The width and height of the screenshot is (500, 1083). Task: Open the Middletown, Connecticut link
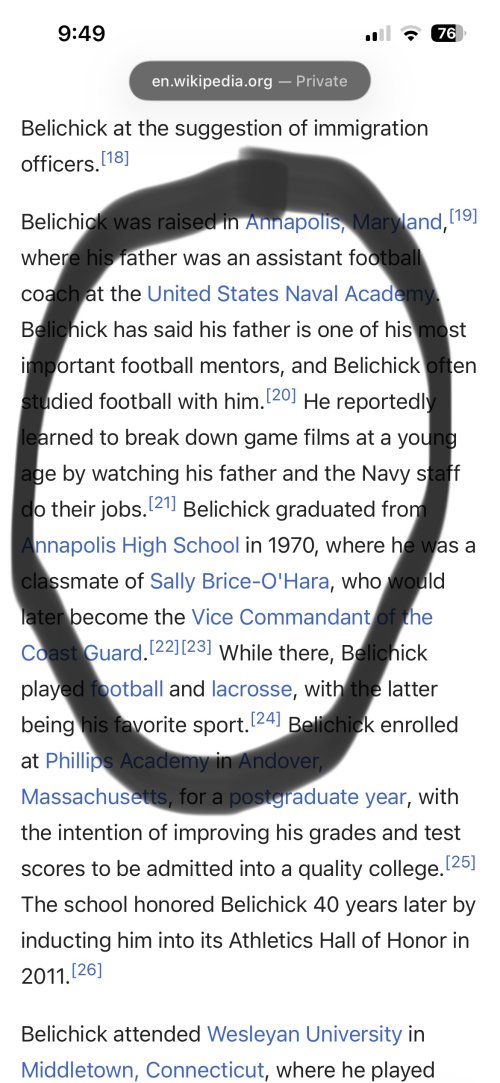[x=143, y=1071]
